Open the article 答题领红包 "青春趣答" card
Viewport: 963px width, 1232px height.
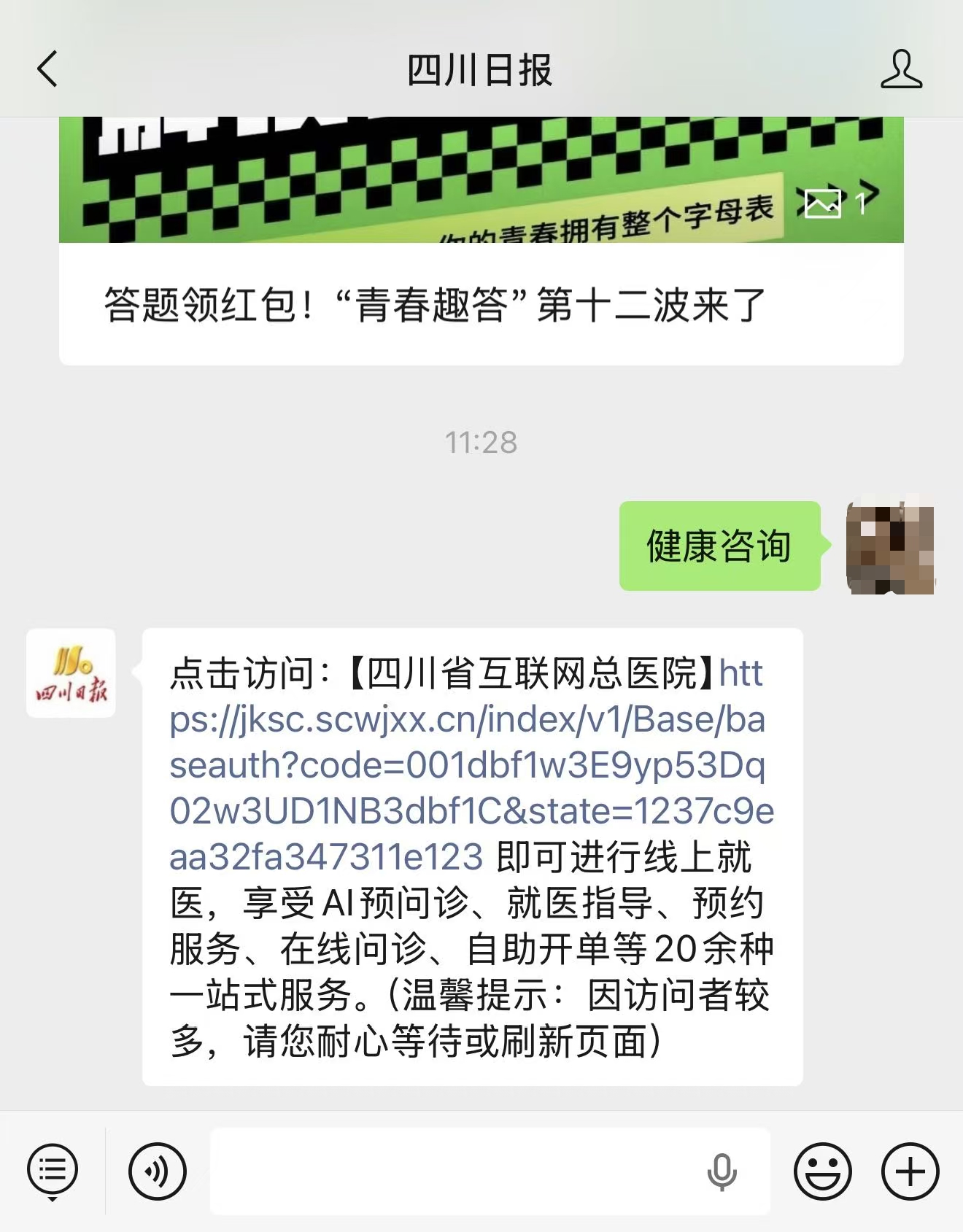pyautogui.click(x=481, y=241)
